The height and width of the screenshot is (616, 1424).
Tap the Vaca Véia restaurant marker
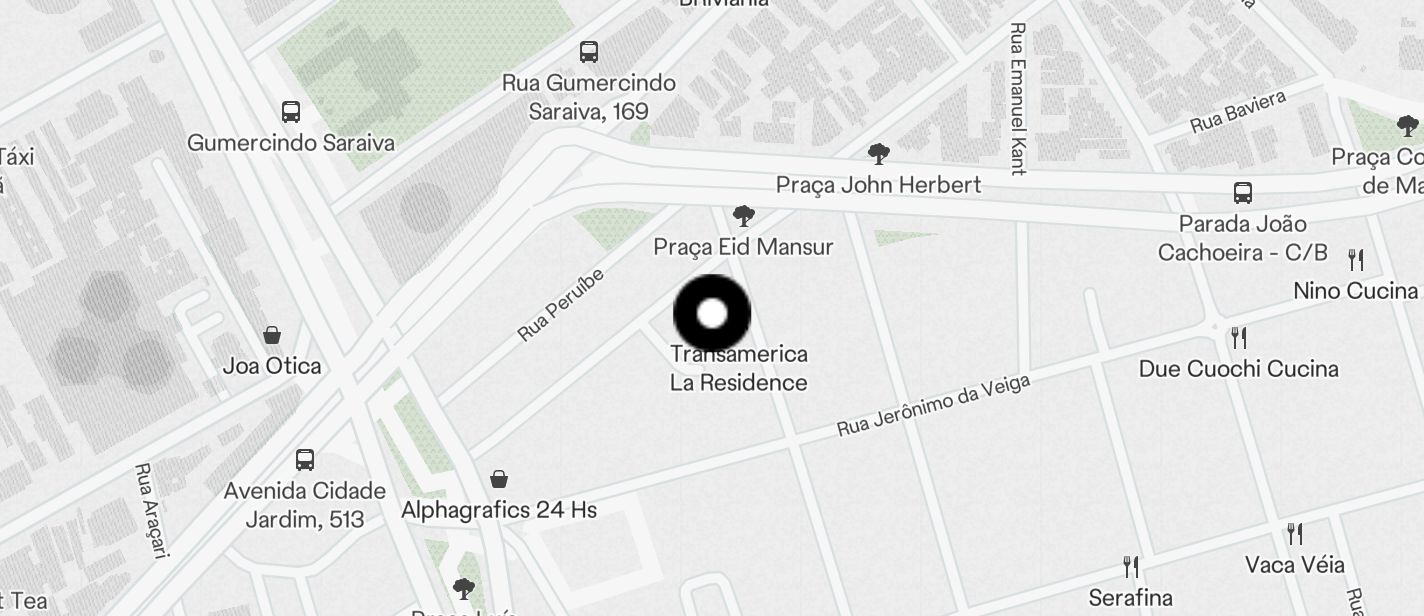click(x=1295, y=533)
